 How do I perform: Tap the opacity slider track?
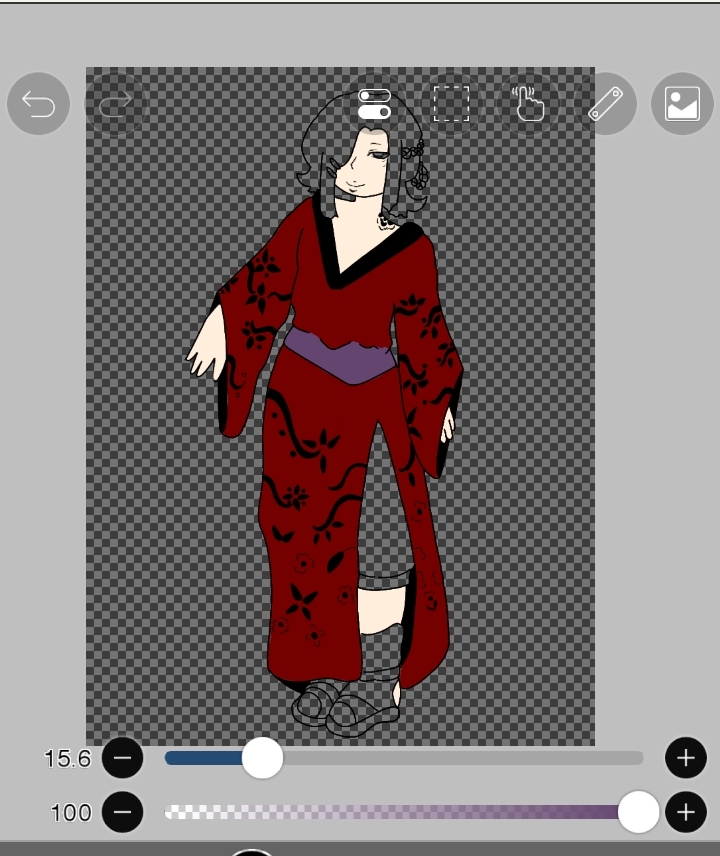(x=400, y=812)
